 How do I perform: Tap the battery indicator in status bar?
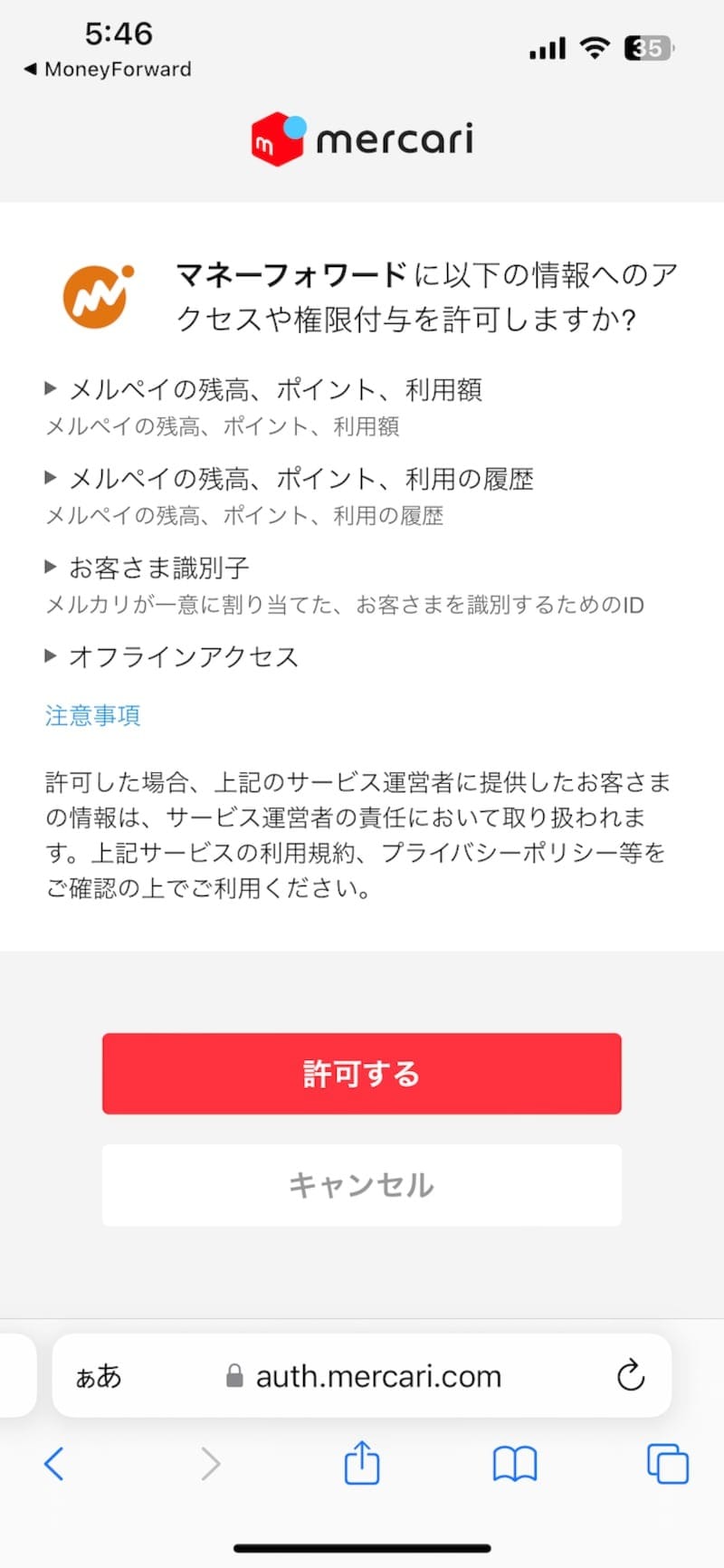click(646, 47)
